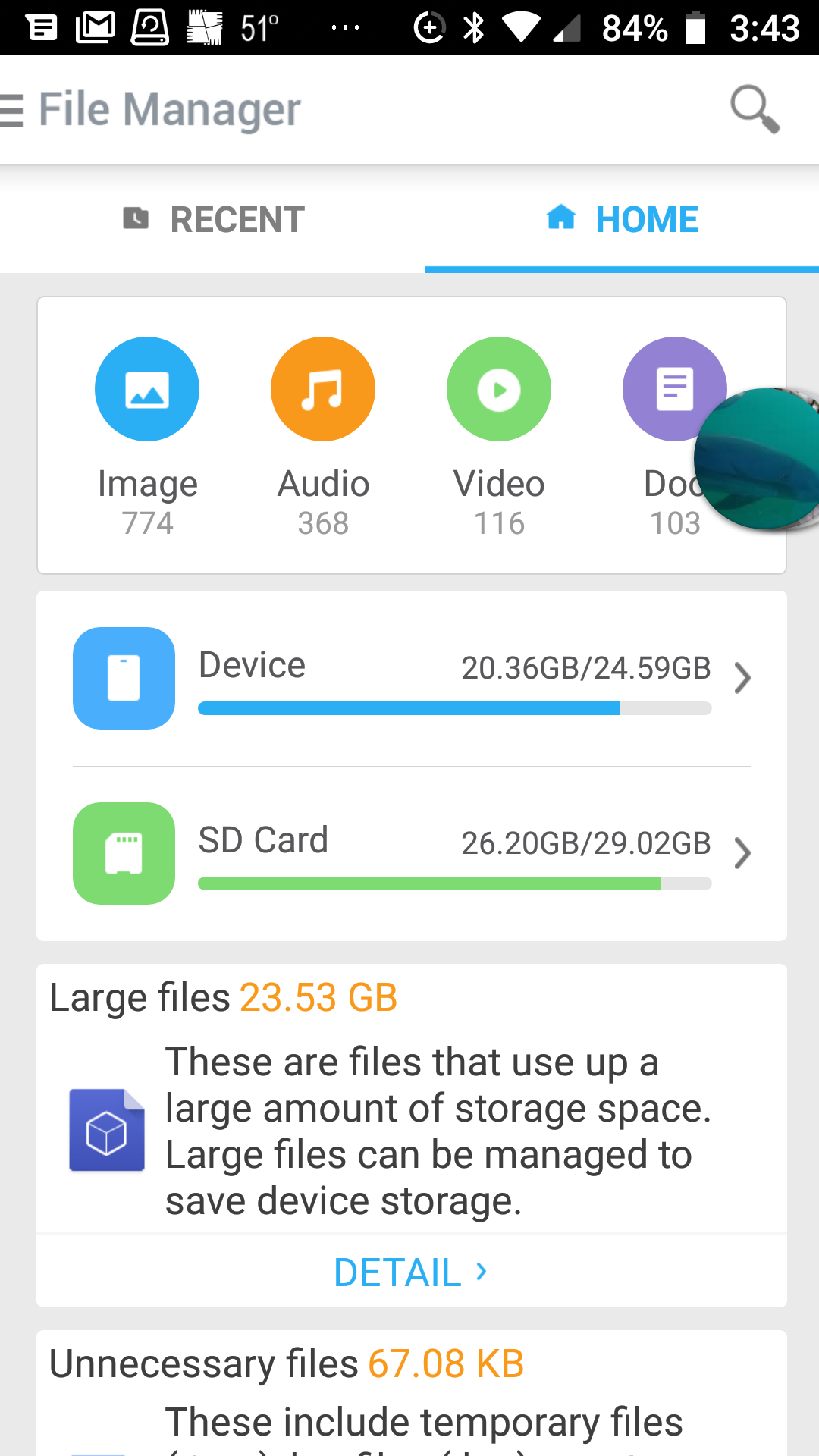The height and width of the screenshot is (1456, 819).
Task: Open the Image category
Action: pyautogui.click(x=147, y=437)
